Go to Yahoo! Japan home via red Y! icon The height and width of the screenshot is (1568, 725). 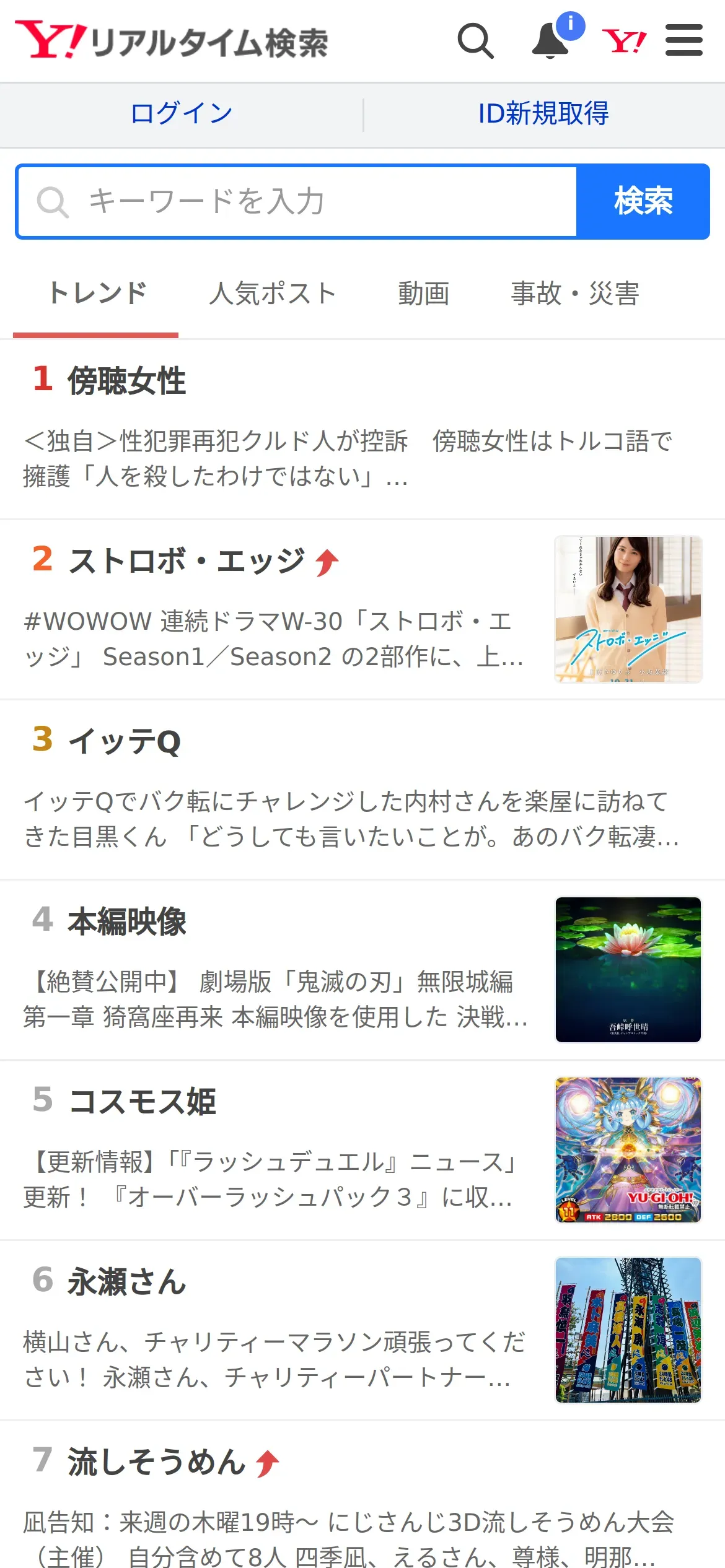coord(624,41)
